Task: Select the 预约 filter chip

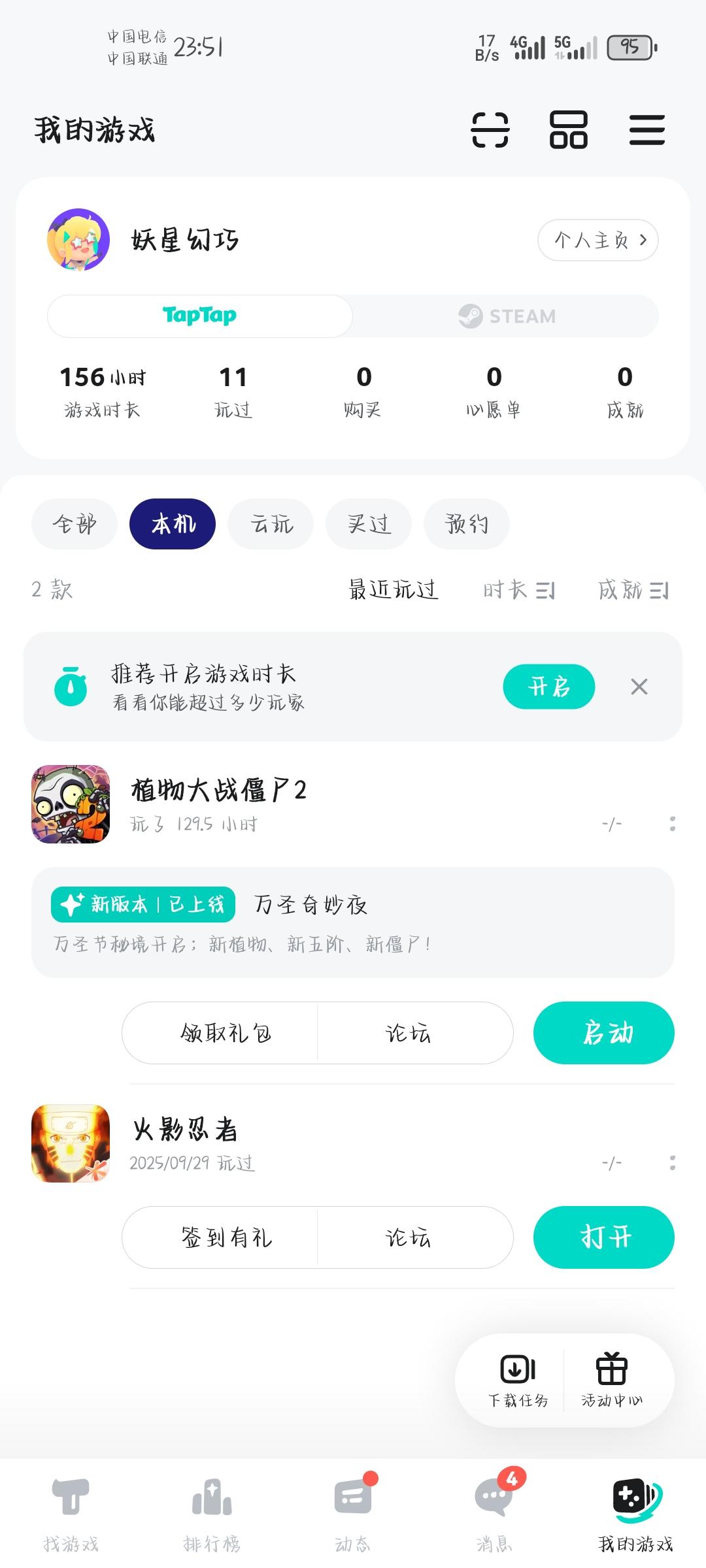Action: (x=466, y=524)
